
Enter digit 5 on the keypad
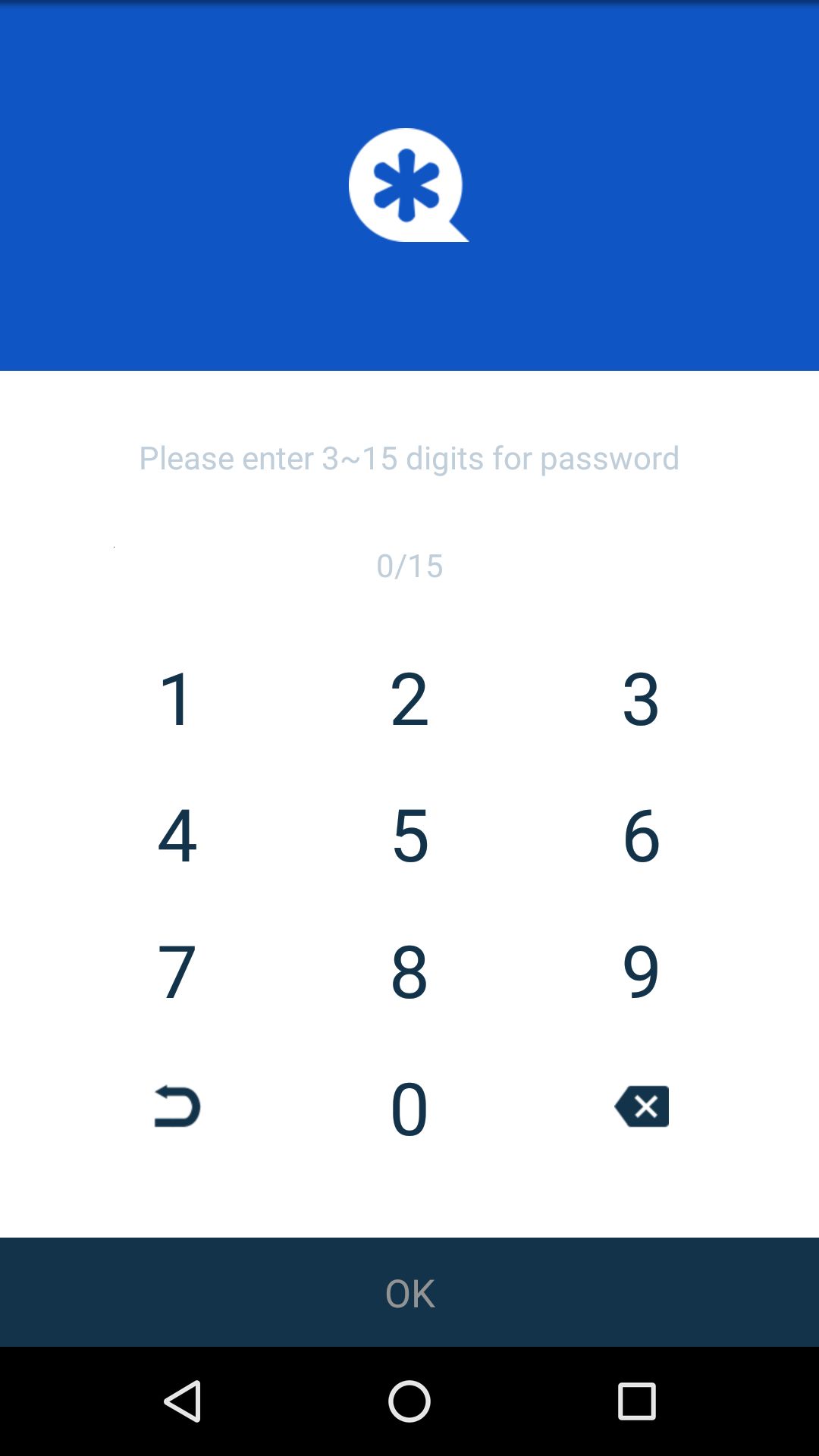pos(409,834)
